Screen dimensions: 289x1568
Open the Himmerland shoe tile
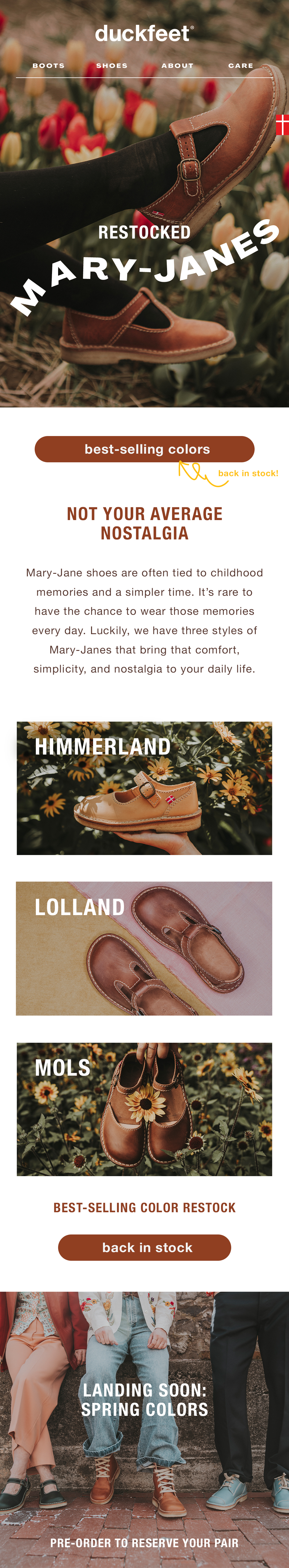pos(144,788)
